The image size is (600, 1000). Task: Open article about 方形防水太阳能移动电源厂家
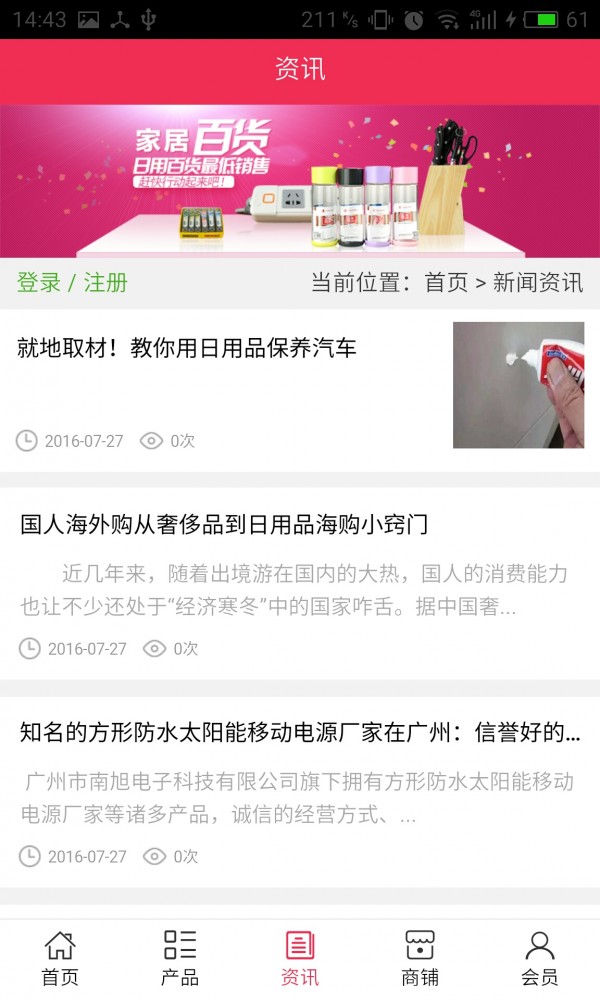(x=300, y=733)
